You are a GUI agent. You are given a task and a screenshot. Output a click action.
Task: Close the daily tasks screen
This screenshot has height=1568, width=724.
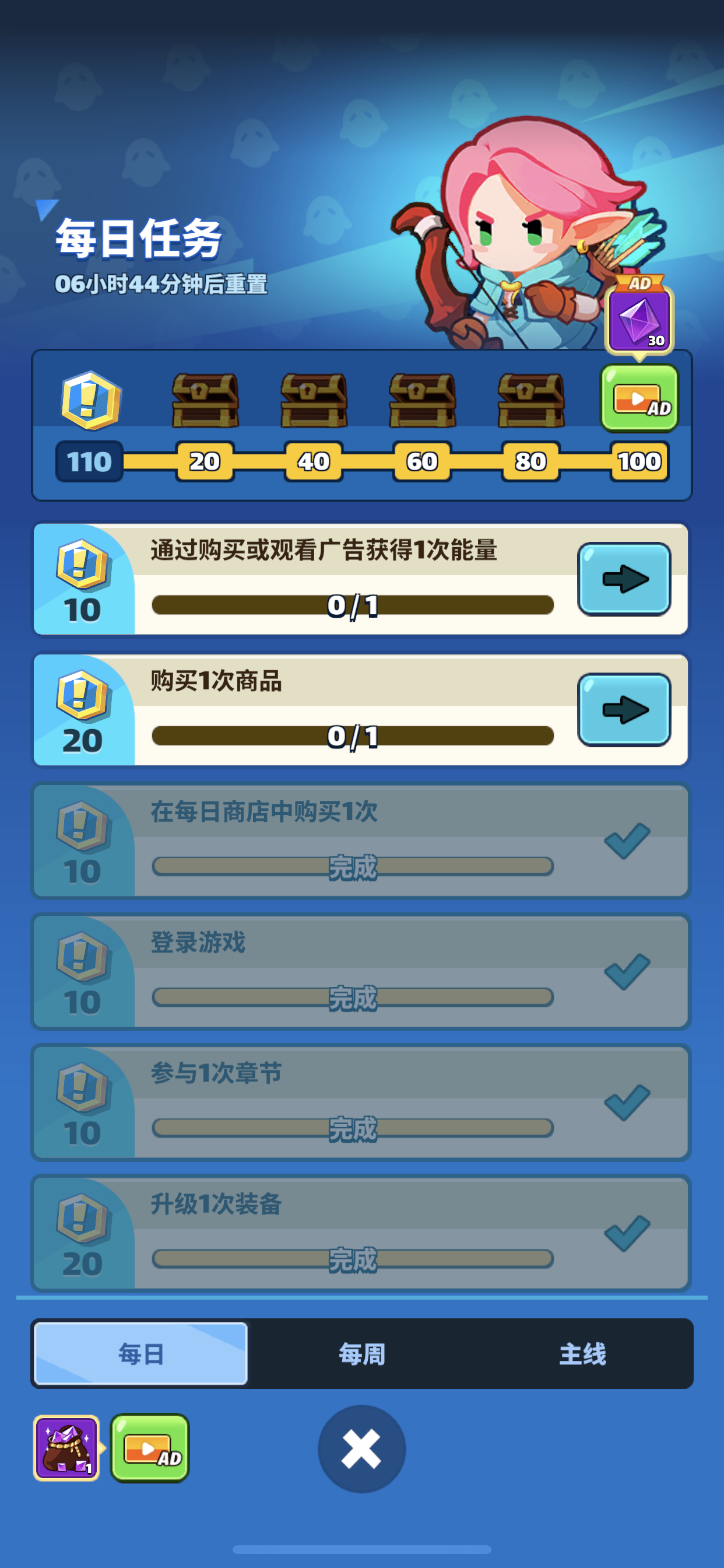361,1448
